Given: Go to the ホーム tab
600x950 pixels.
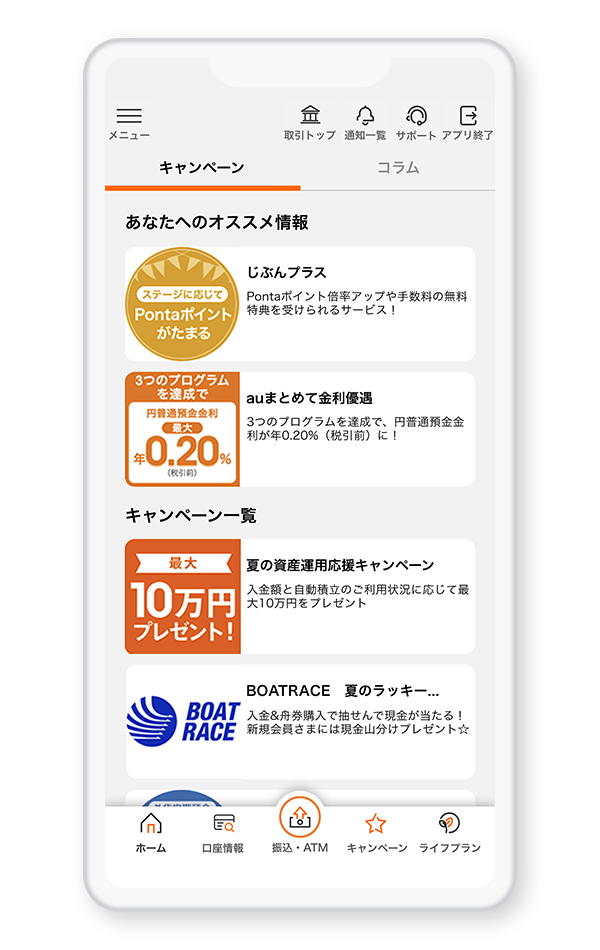Looking at the screenshot, I should [151, 832].
